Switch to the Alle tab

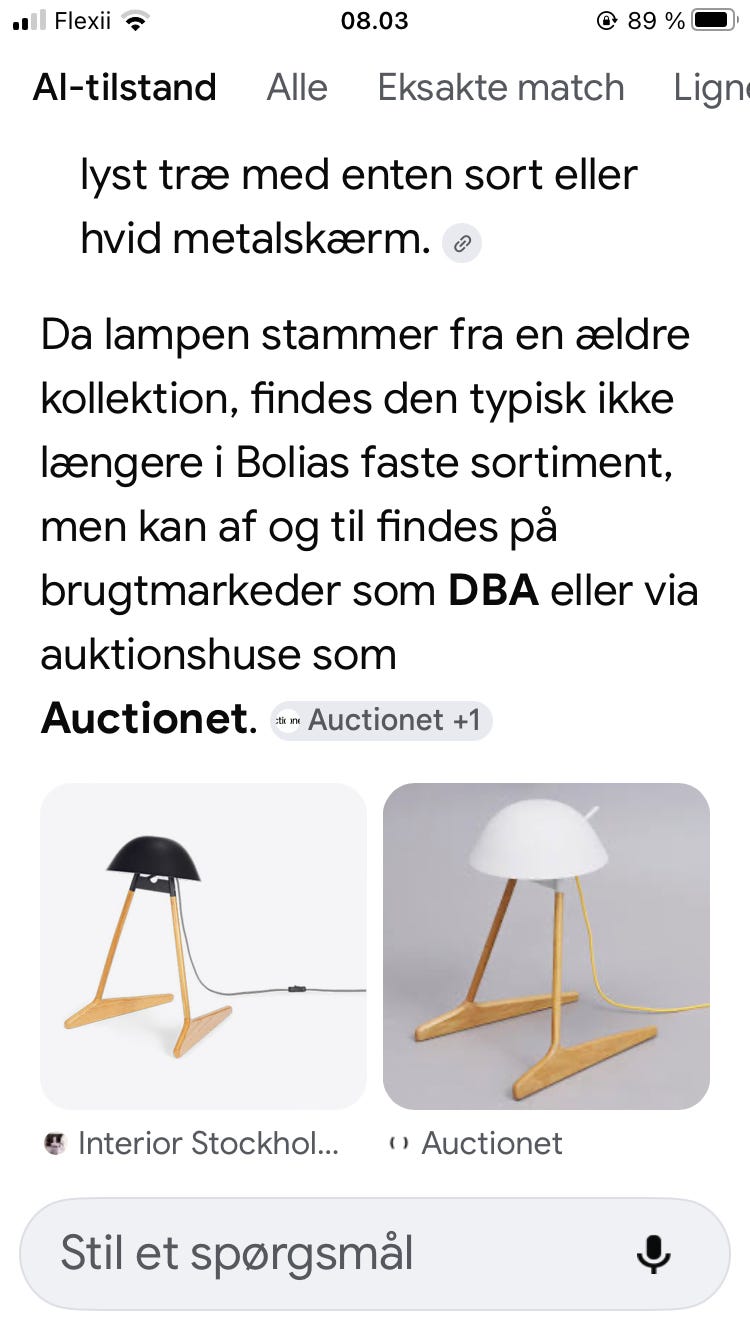coord(296,88)
